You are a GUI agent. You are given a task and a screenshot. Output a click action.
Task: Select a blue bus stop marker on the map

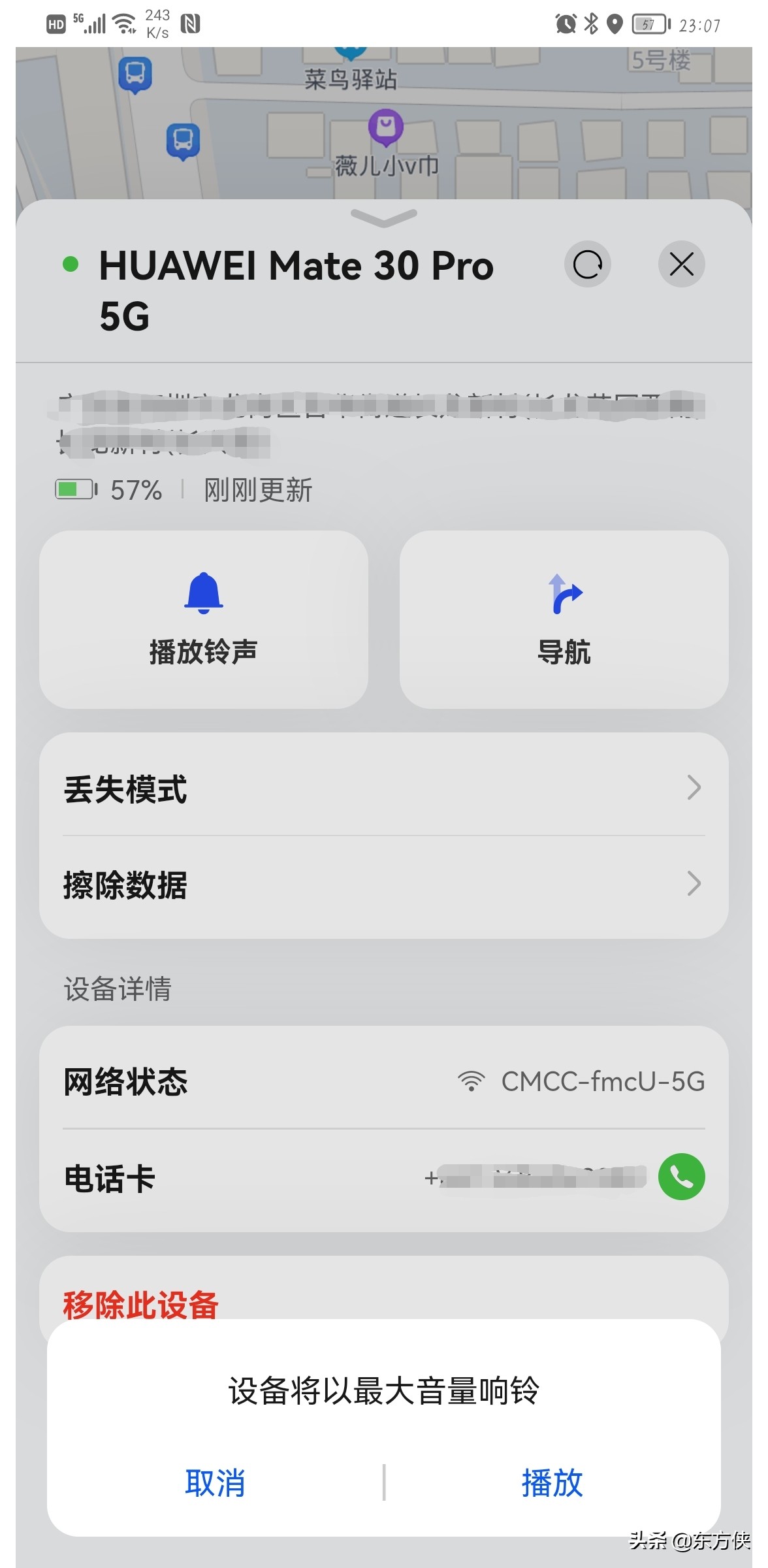point(135,74)
